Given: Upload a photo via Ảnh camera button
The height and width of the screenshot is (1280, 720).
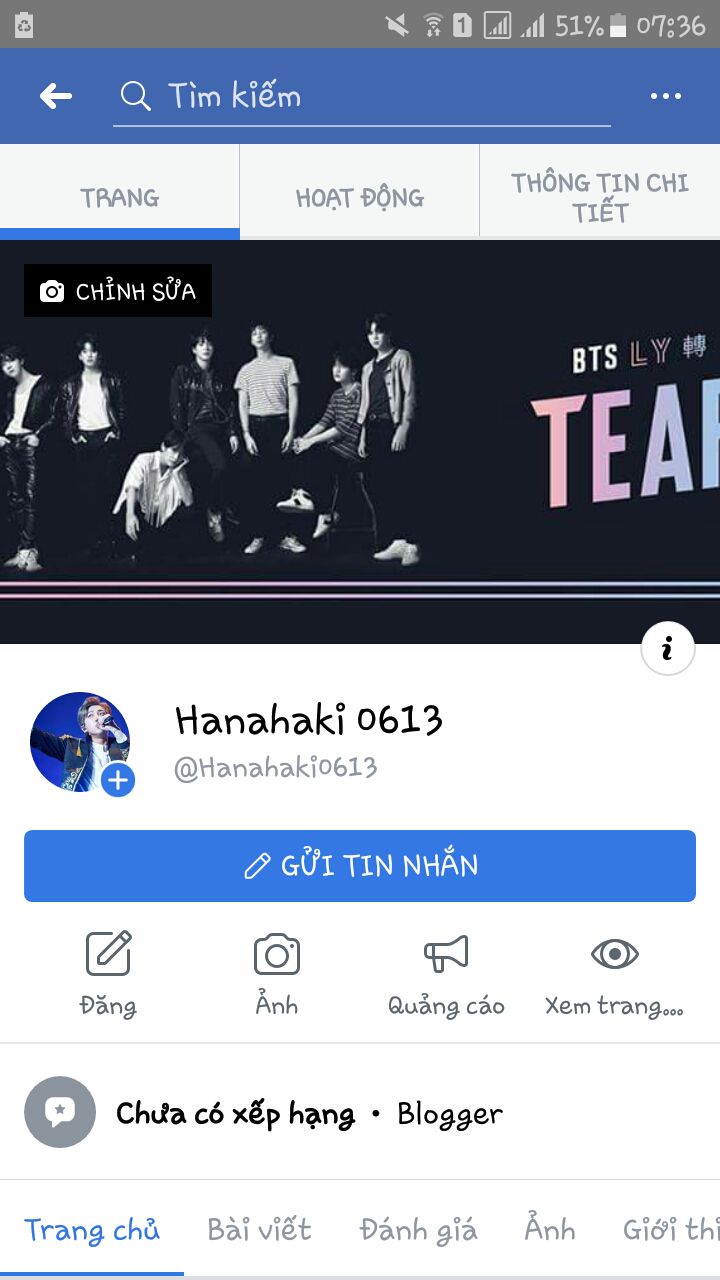Looking at the screenshot, I should coord(277,972).
